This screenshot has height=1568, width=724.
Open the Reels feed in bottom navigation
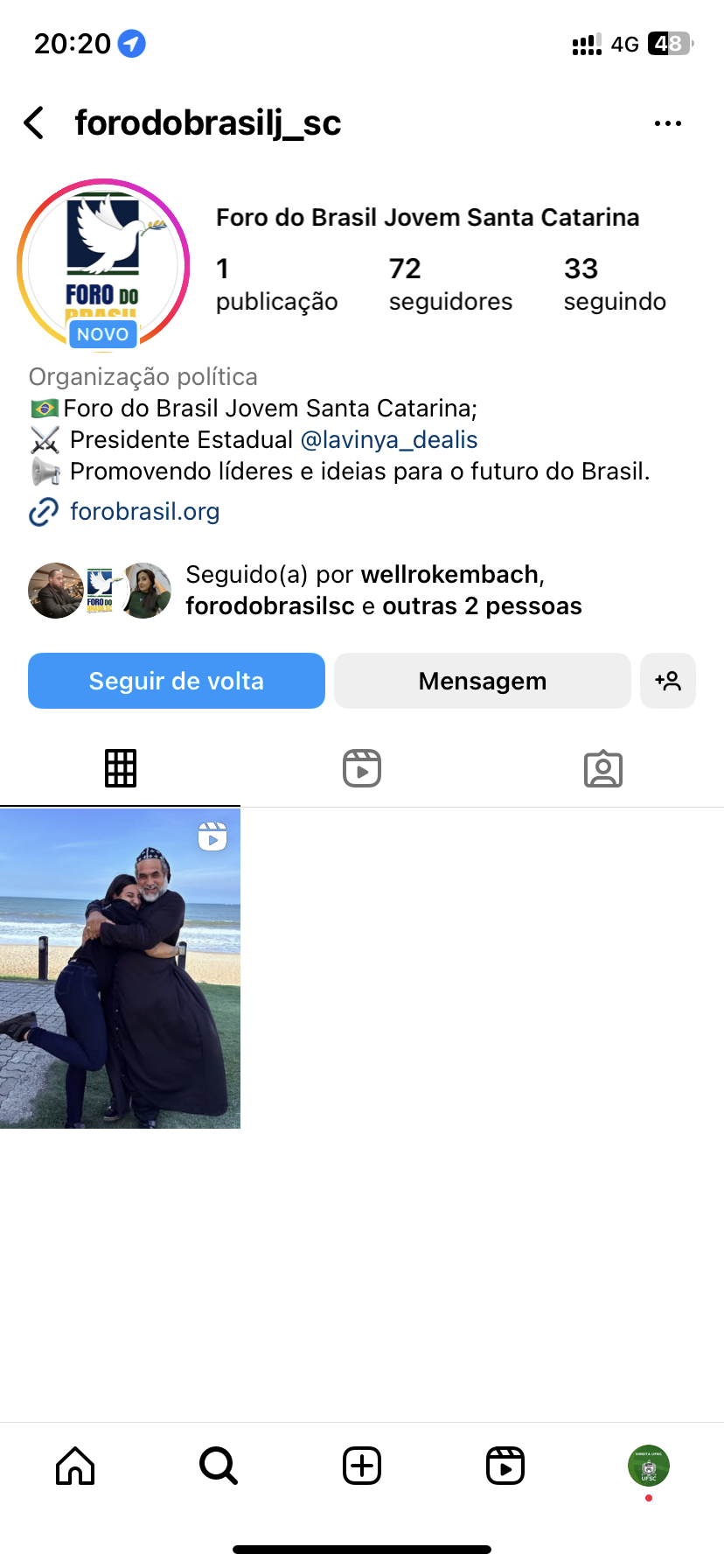pyautogui.click(x=505, y=1466)
